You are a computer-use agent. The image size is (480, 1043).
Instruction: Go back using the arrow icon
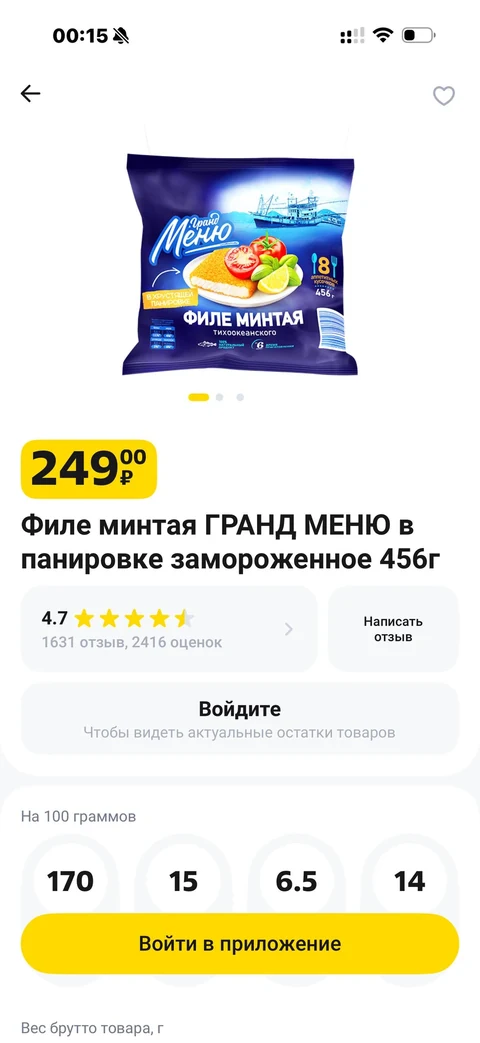(x=31, y=94)
